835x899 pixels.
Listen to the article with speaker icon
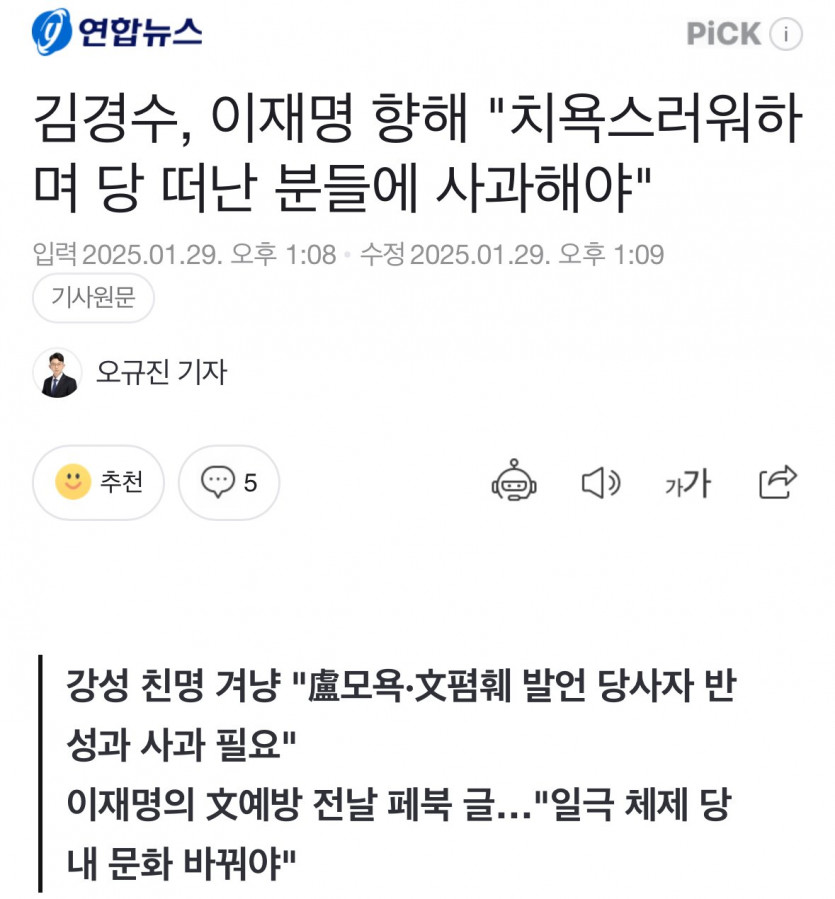(x=600, y=483)
